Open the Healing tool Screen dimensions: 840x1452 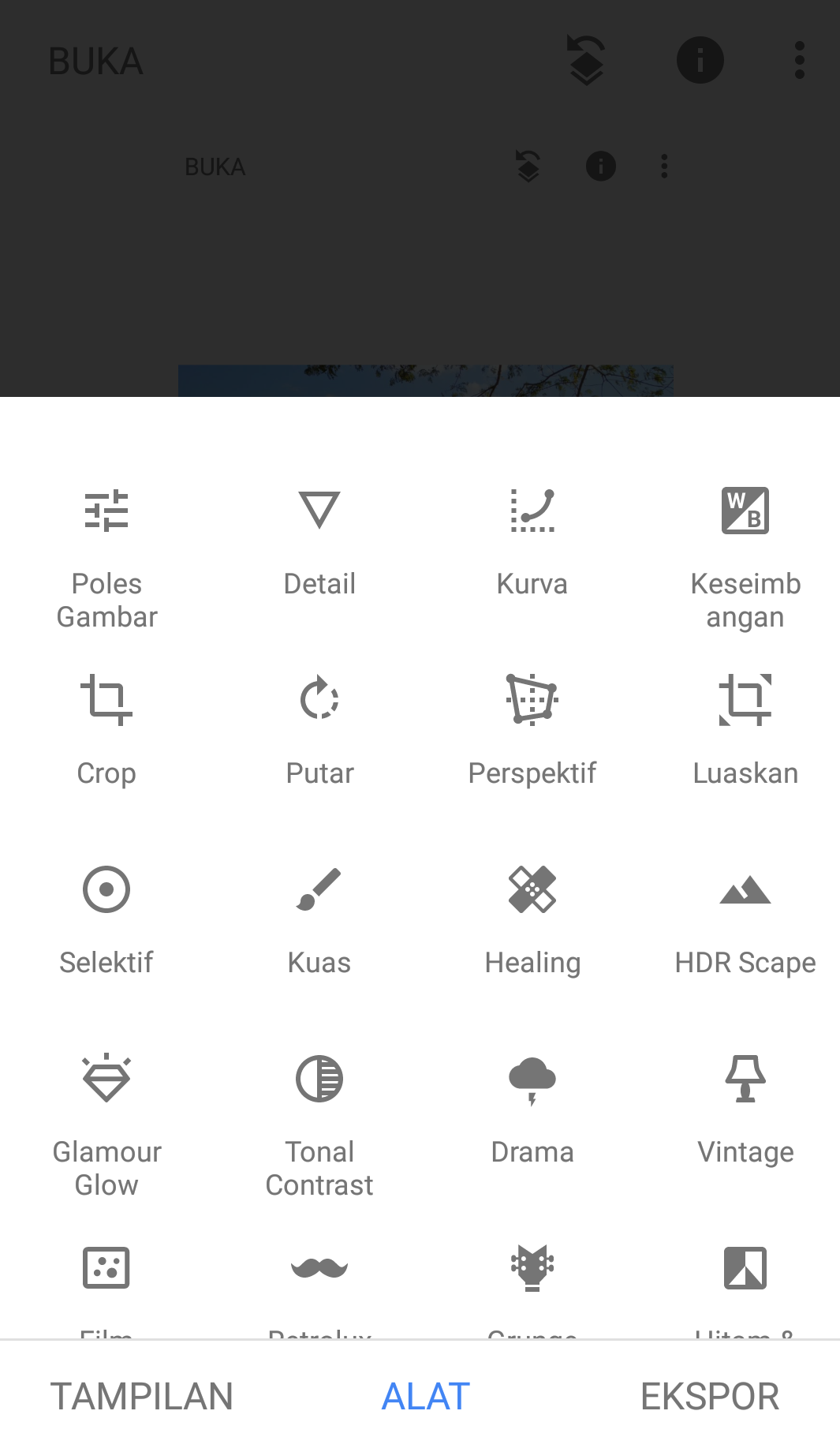(532, 919)
